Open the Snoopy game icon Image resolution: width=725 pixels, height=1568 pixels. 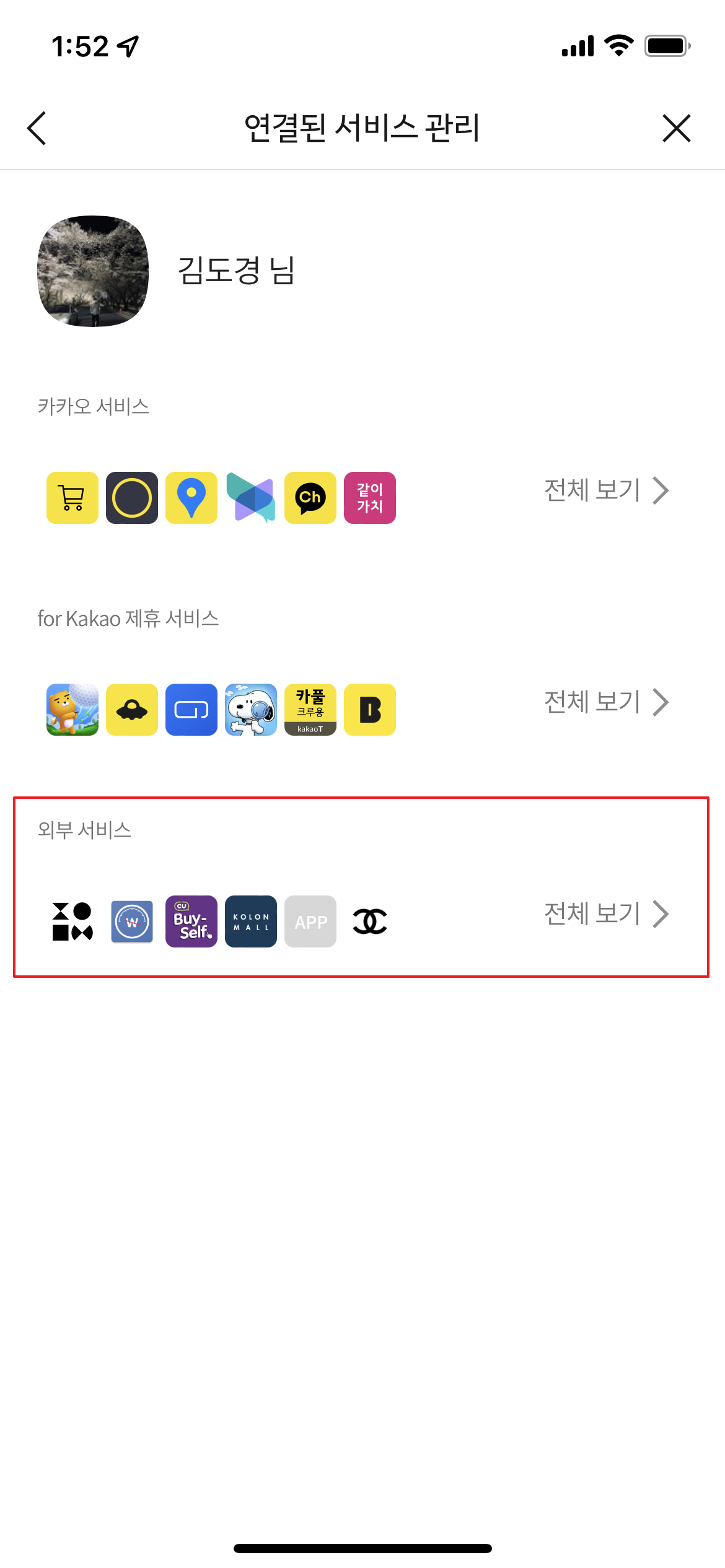[251, 710]
